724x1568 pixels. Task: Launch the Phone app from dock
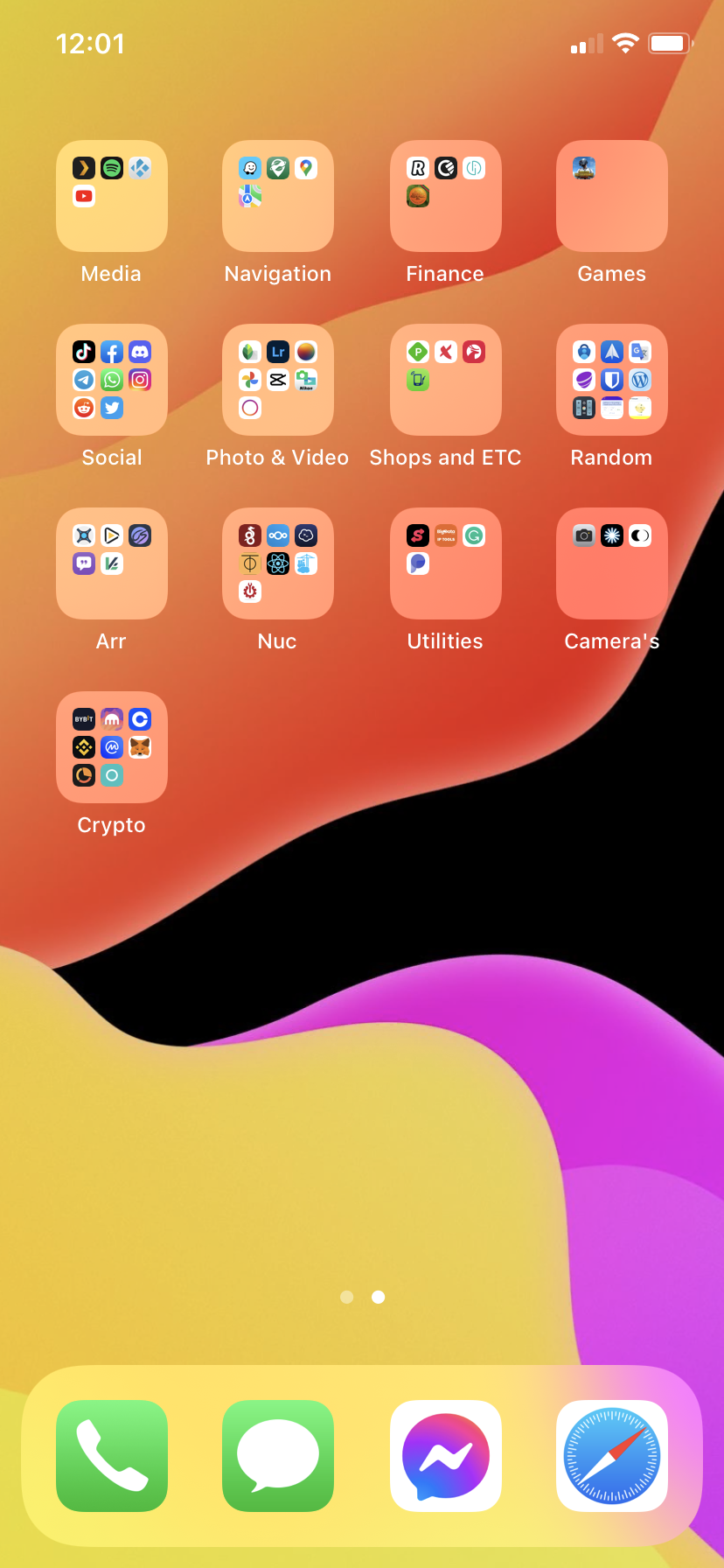[x=112, y=1456]
